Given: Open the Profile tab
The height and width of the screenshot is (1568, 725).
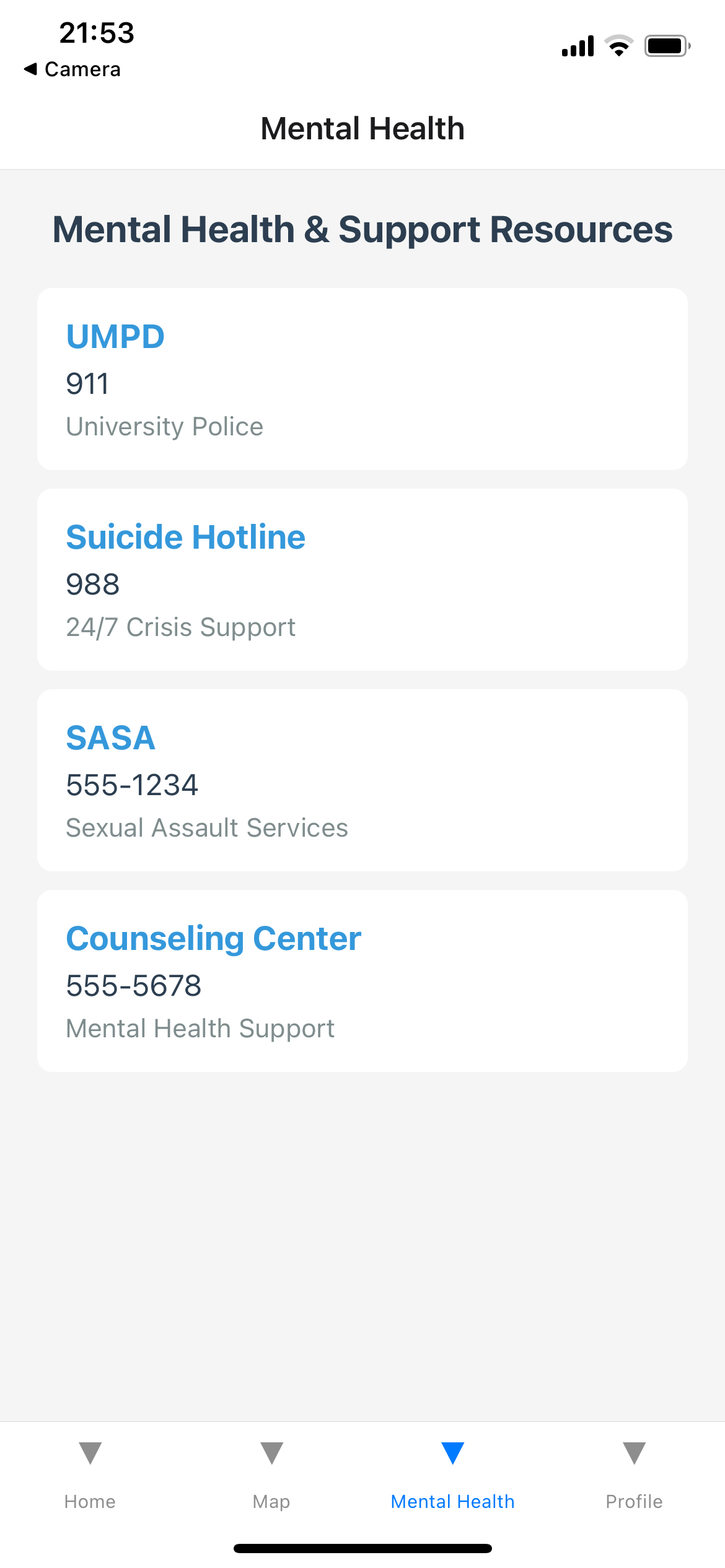Looking at the screenshot, I should [634, 1474].
